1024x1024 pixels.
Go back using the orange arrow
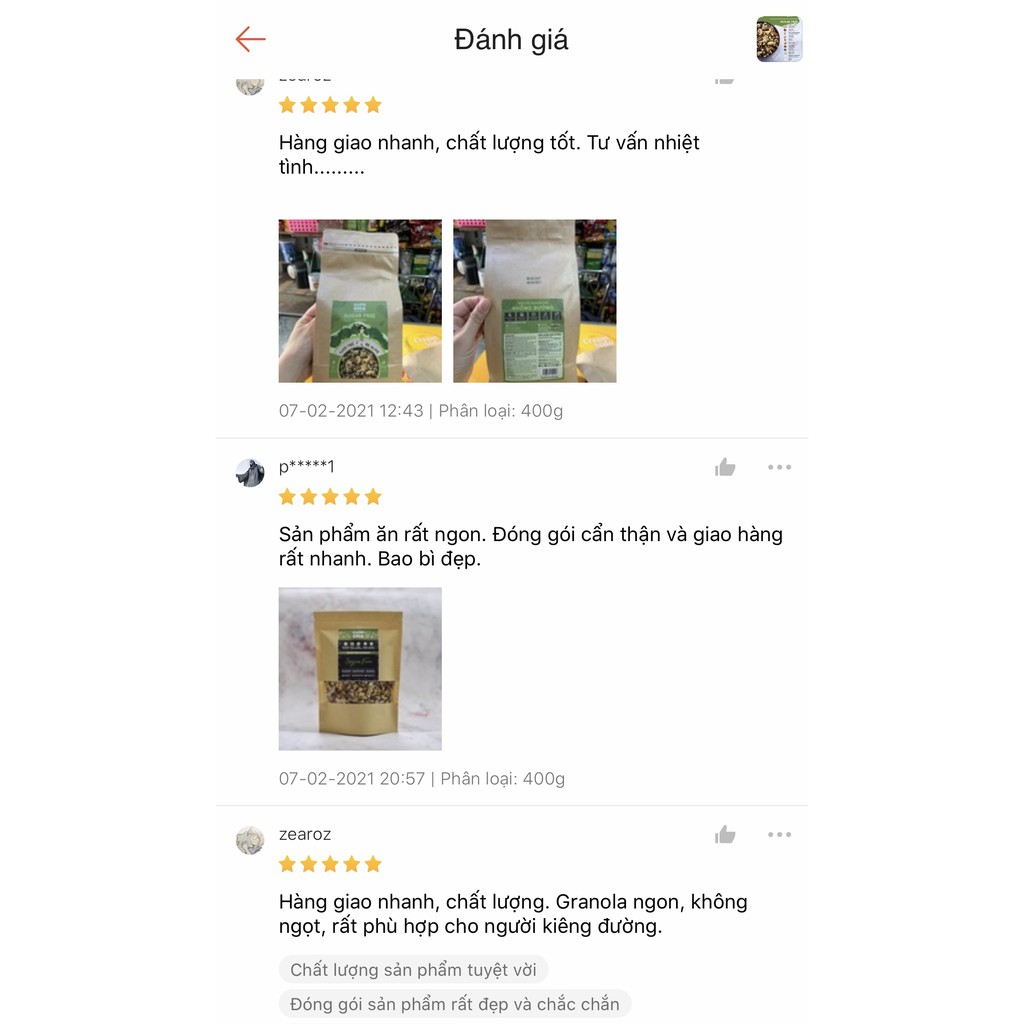(x=250, y=39)
